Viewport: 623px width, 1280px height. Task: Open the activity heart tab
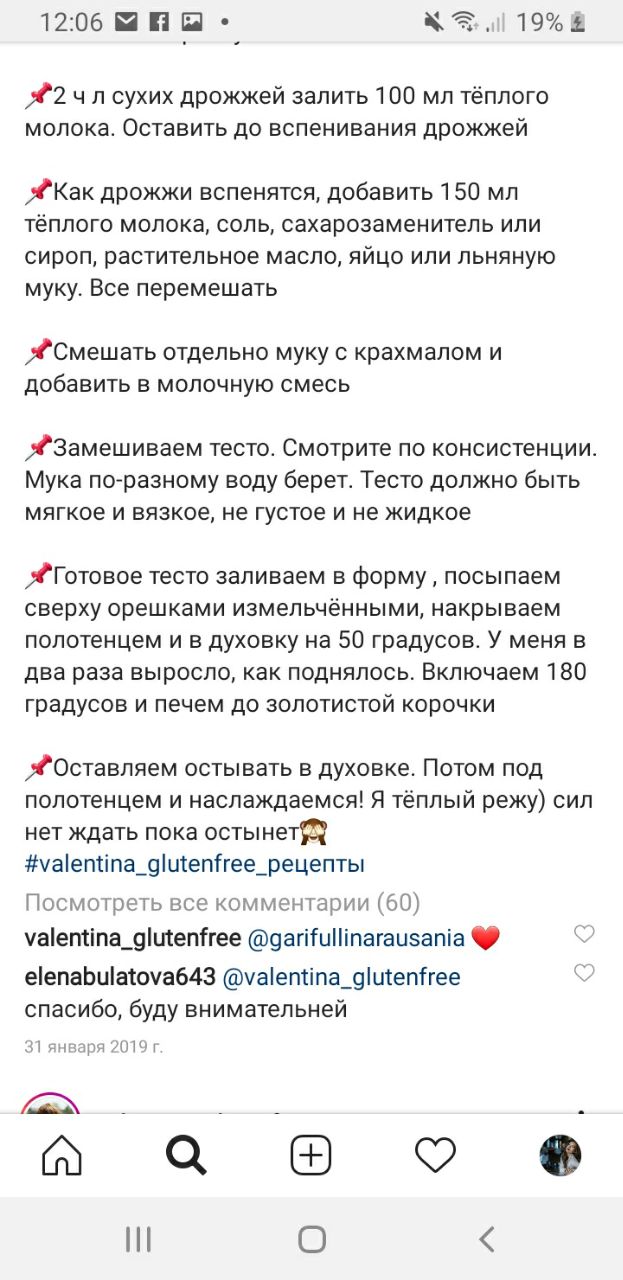tap(435, 1156)
